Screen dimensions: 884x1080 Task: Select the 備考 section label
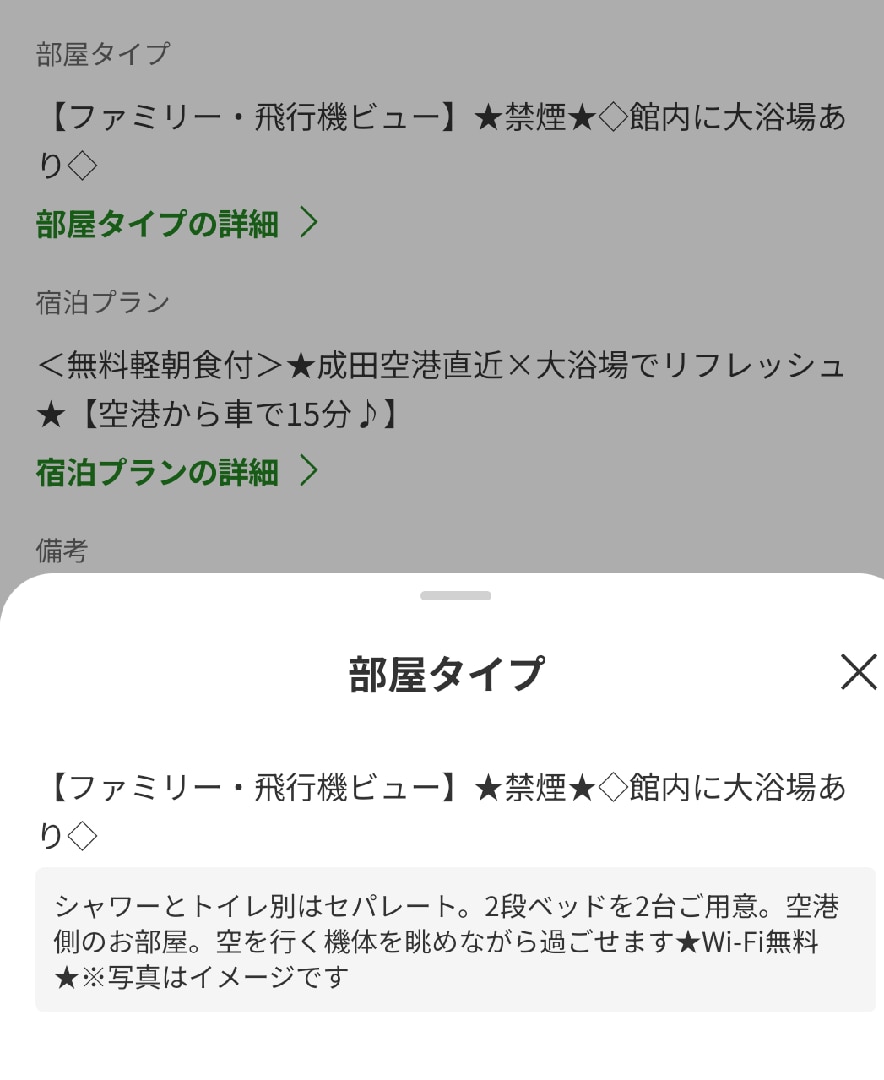pyautogui.click(x=58, y=548)
